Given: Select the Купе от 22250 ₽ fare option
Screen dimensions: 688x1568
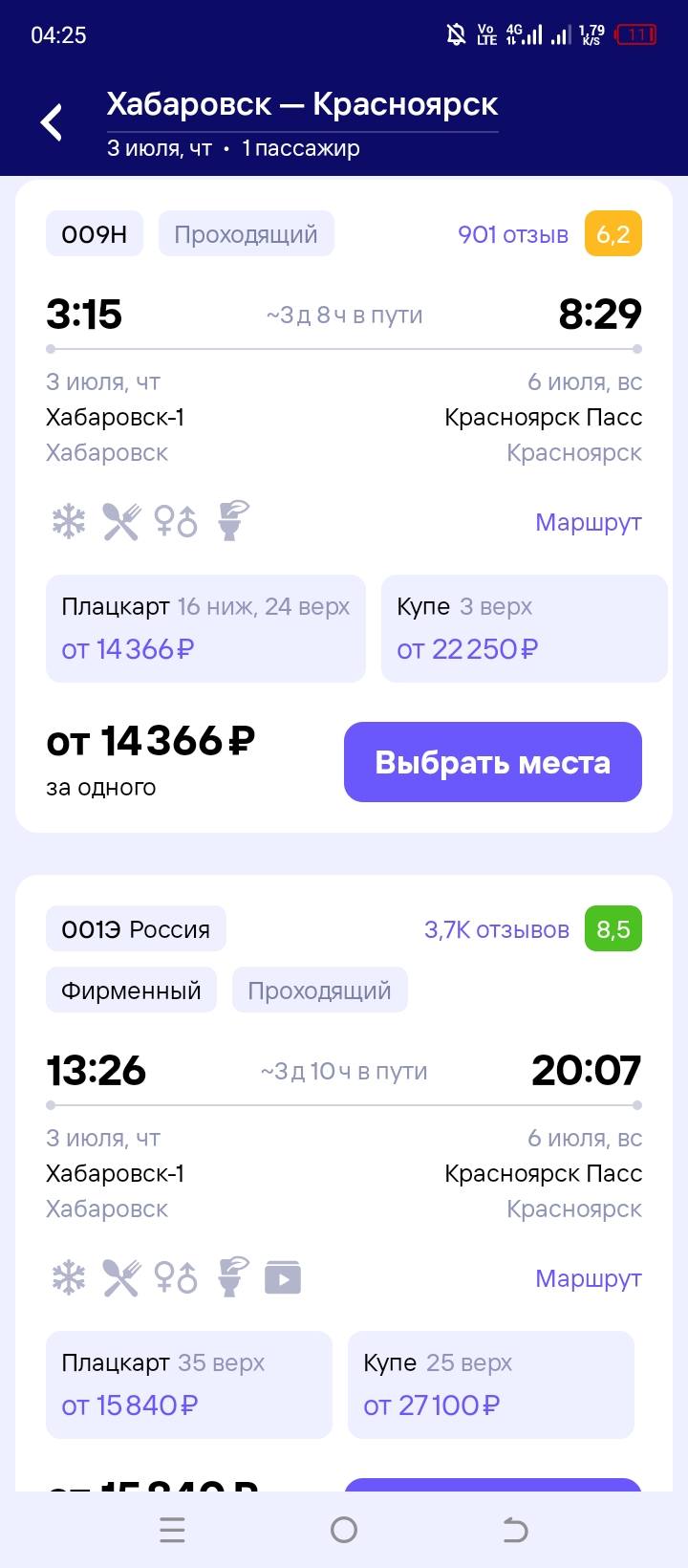Looking at the screenshot, I should [x=524, y=628].
